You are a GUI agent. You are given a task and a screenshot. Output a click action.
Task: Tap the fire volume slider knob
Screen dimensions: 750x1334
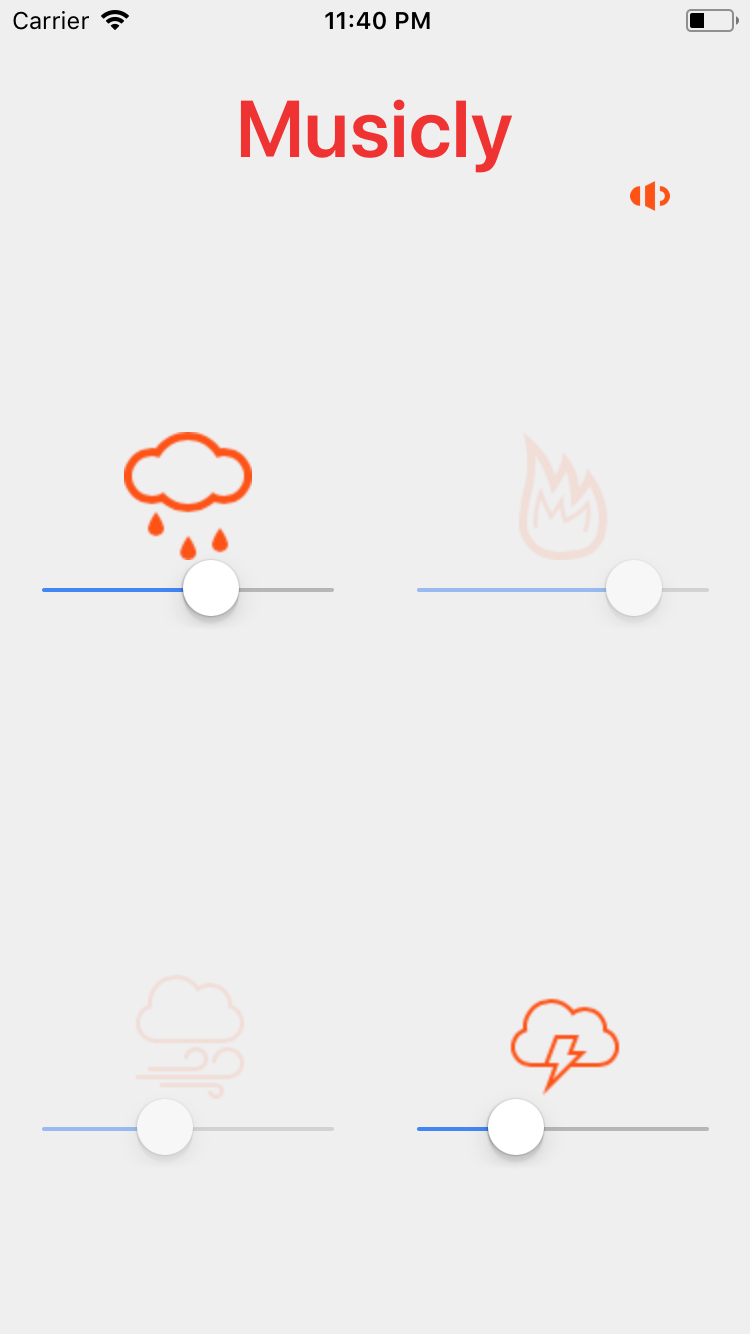[x=634, y=589]
